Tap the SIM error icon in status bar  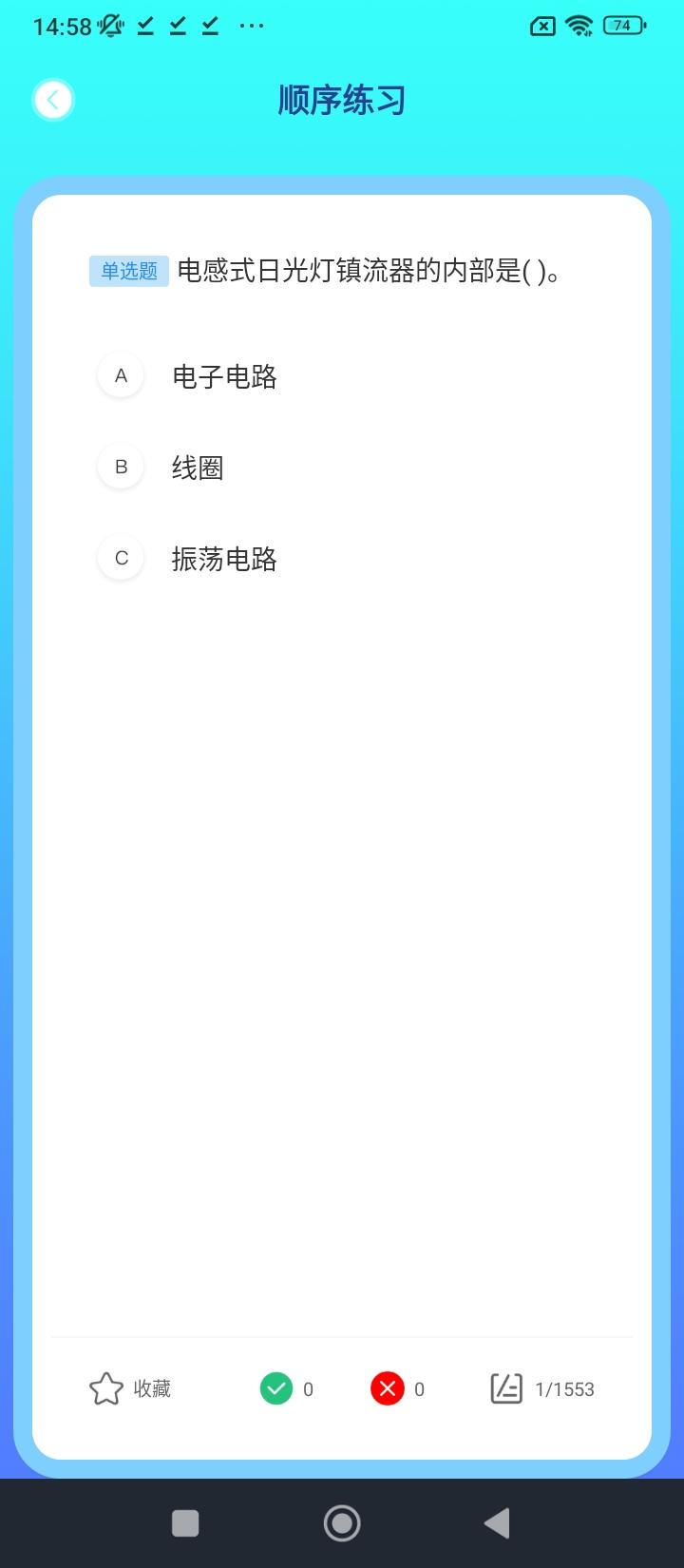(542, 26)
